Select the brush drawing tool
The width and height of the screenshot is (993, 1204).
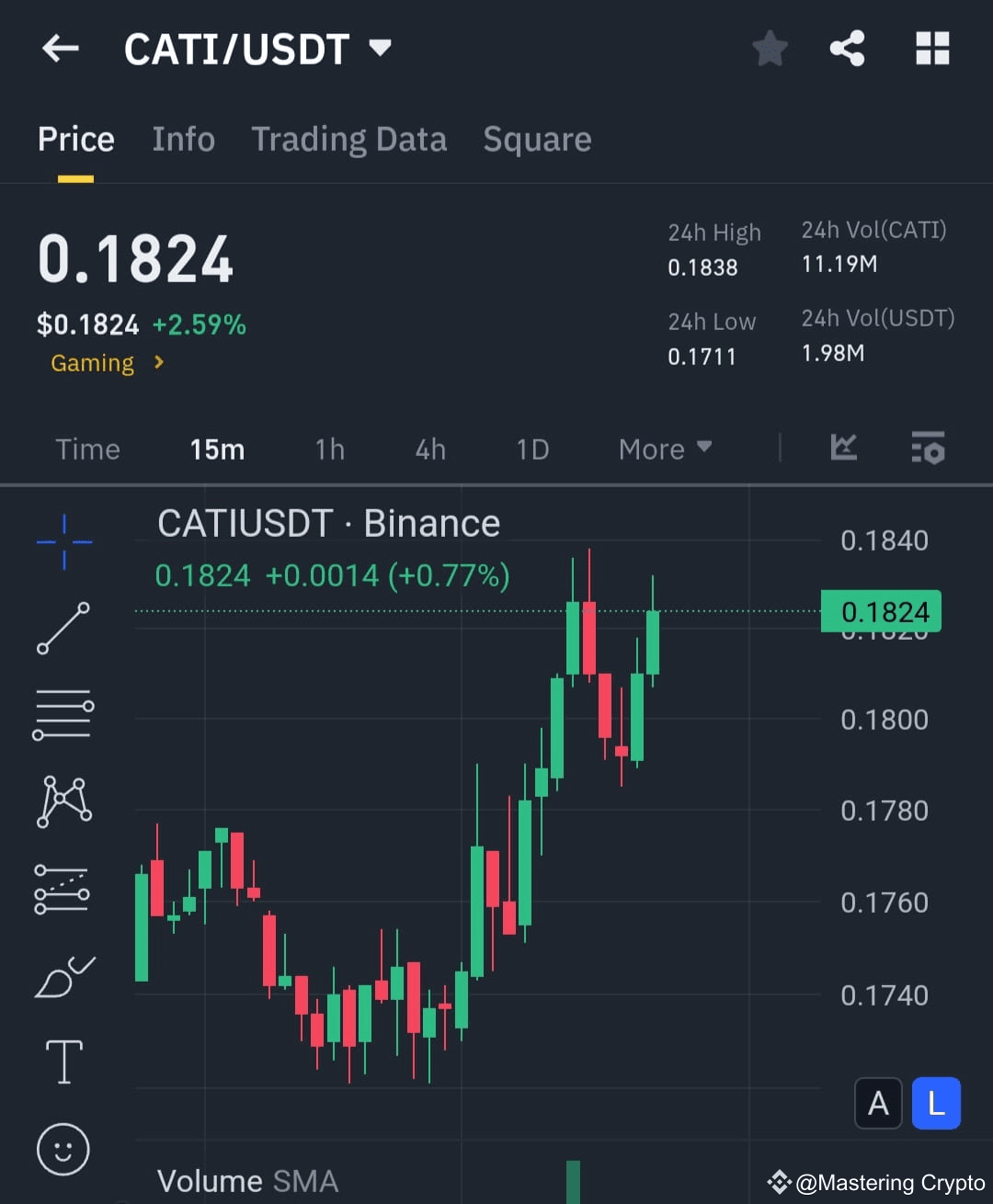[x=63, y=976]
